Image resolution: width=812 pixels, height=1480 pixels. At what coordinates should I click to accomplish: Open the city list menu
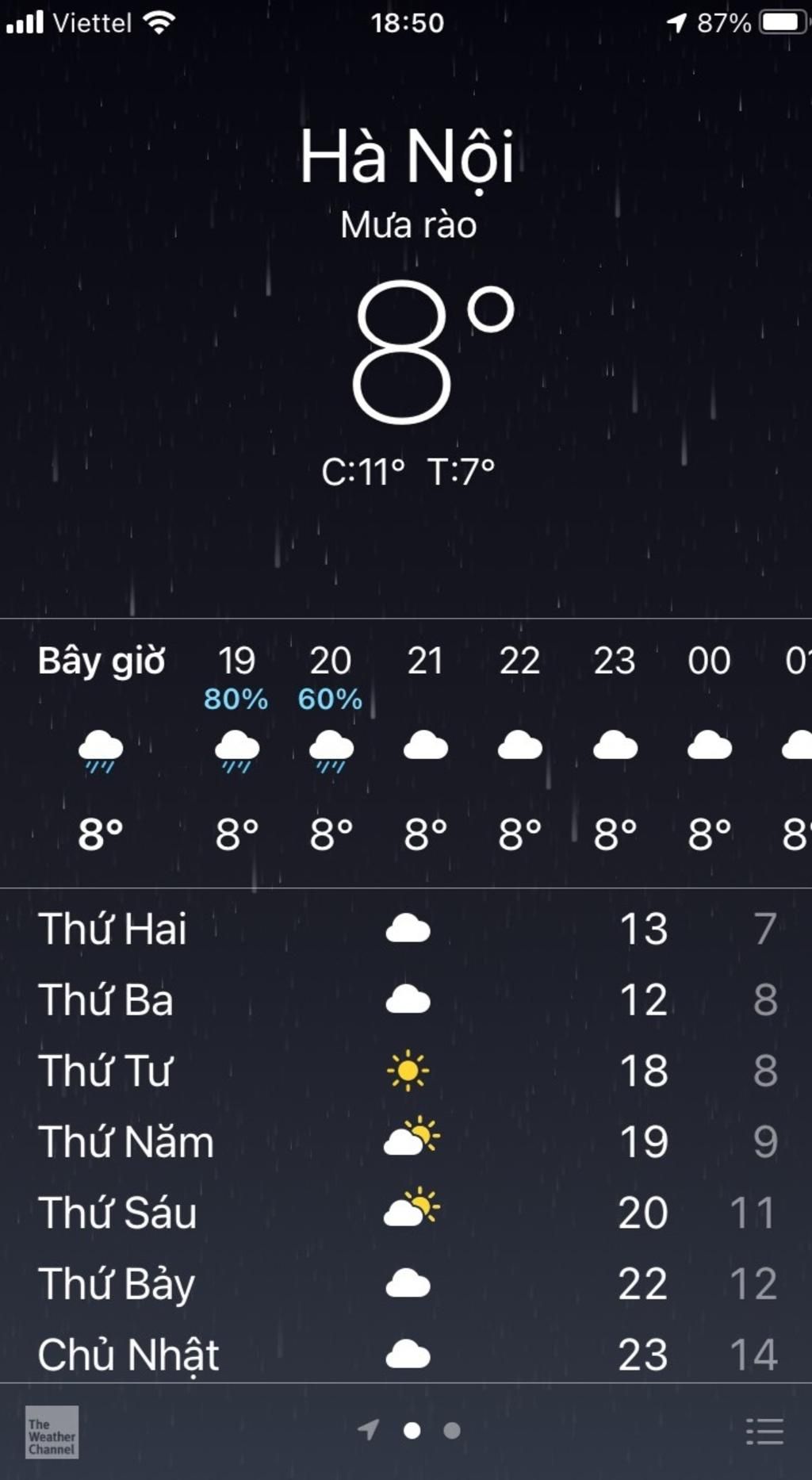point(764,1431)
